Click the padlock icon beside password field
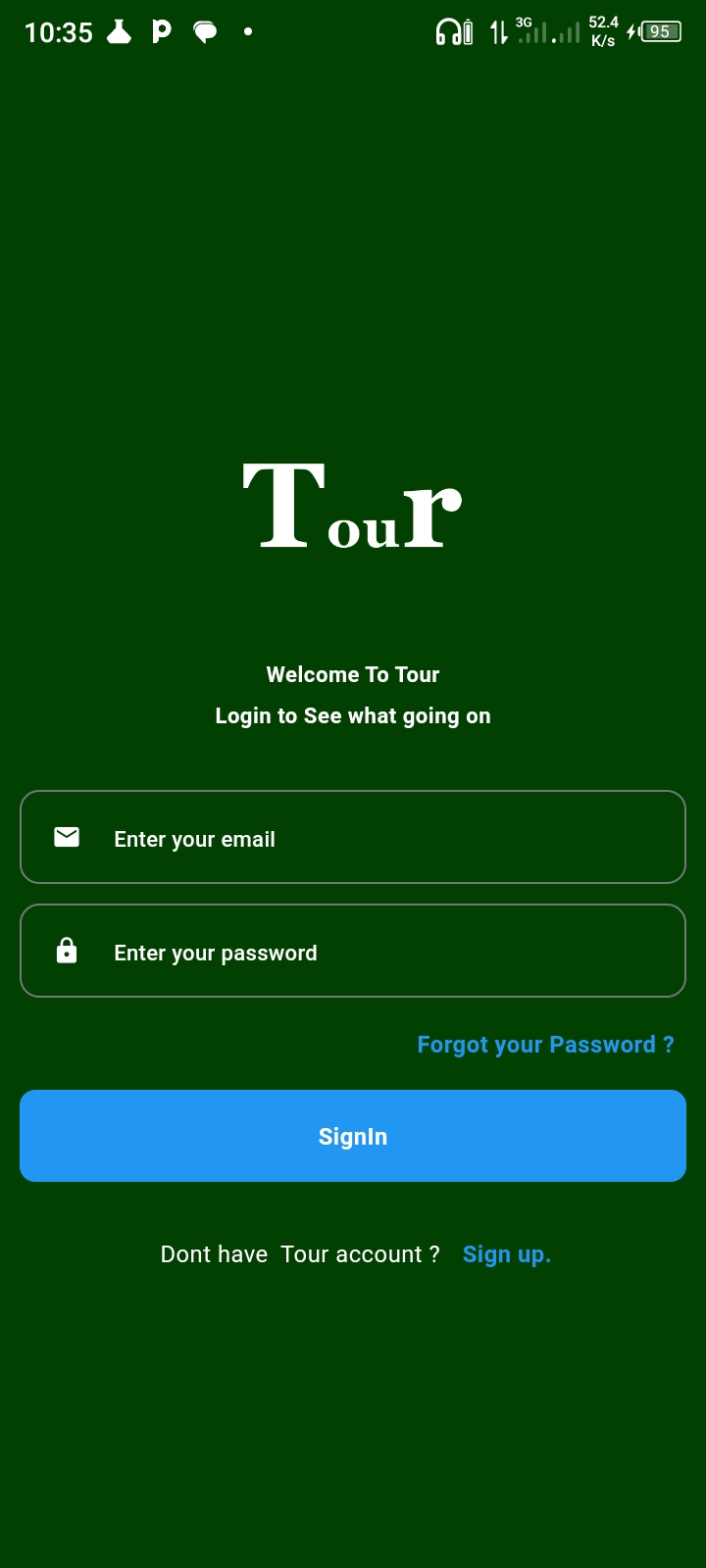 click(66, 950)
